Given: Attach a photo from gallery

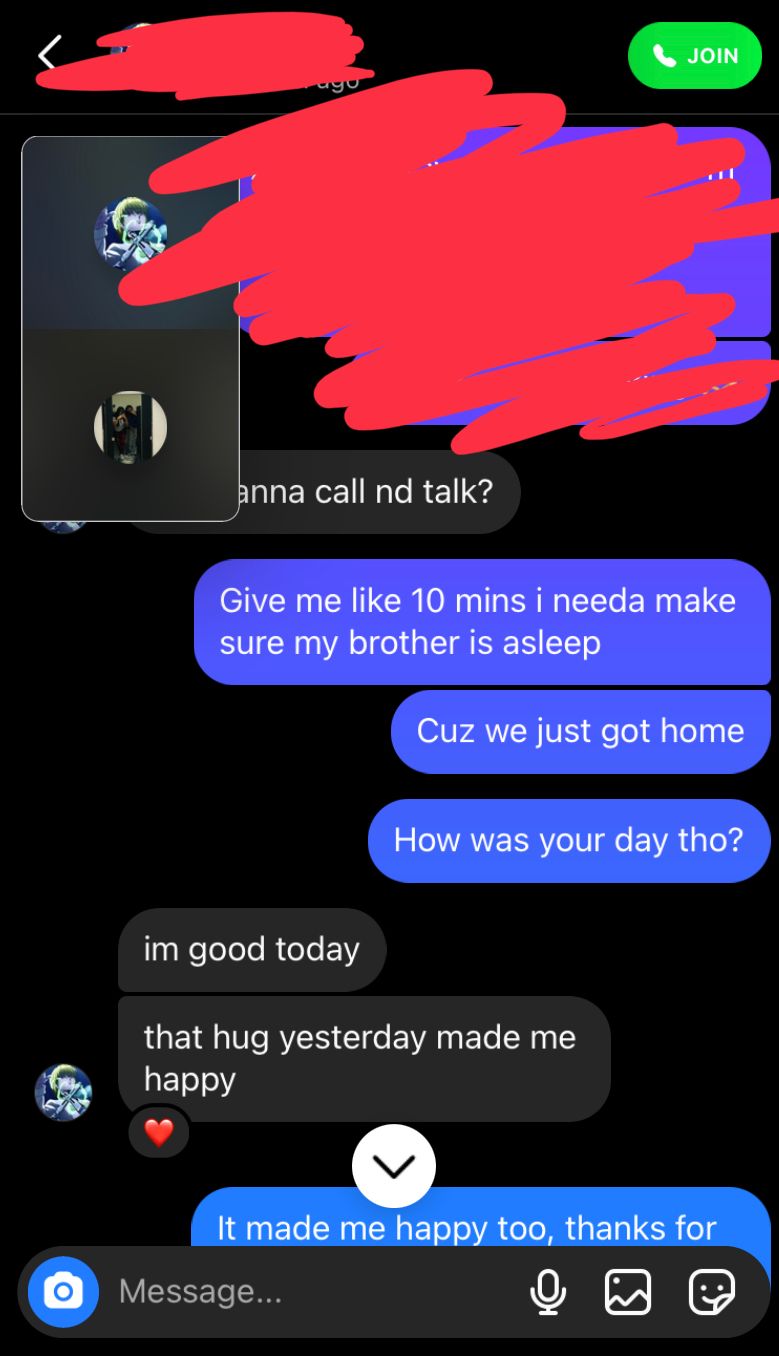Looking at the screenshot, I should point(628,1292).
